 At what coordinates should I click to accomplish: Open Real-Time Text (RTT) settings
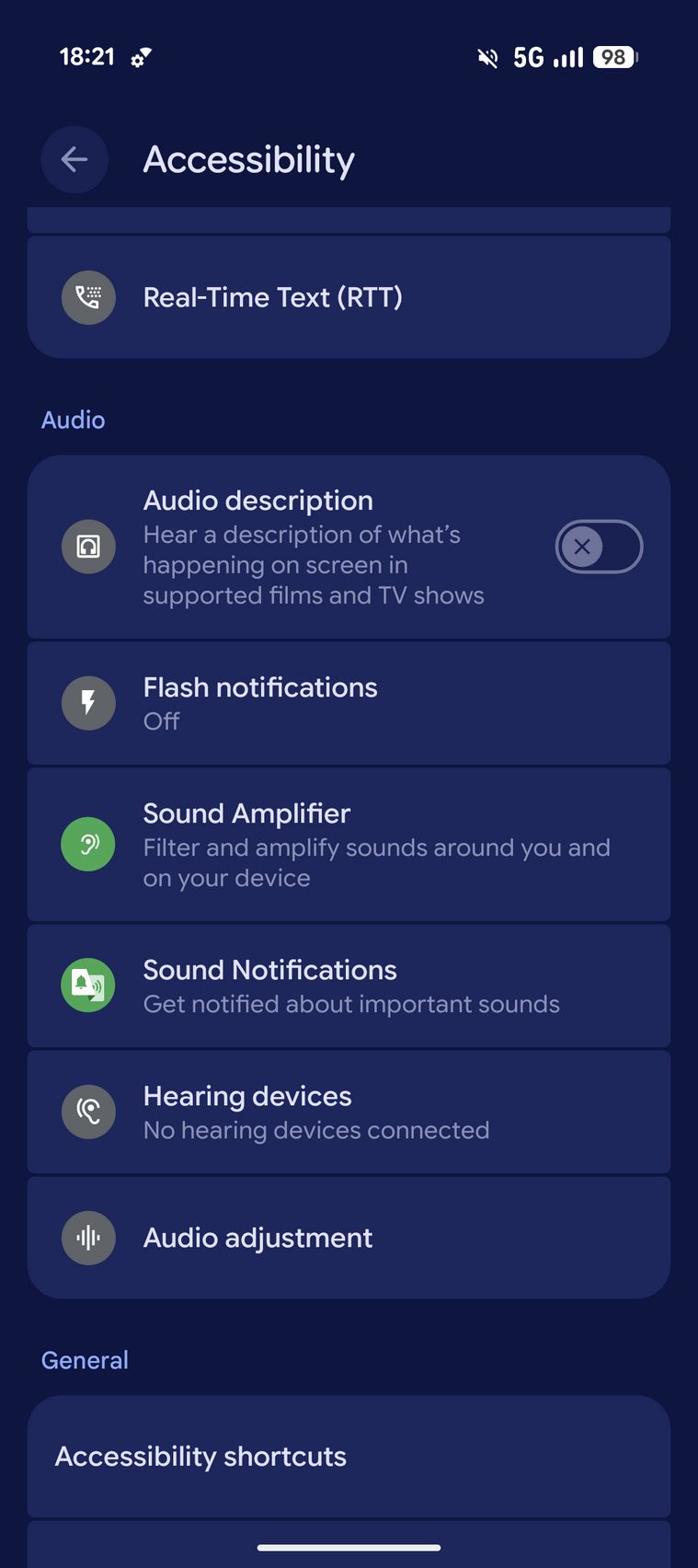(x=348, y=297)
